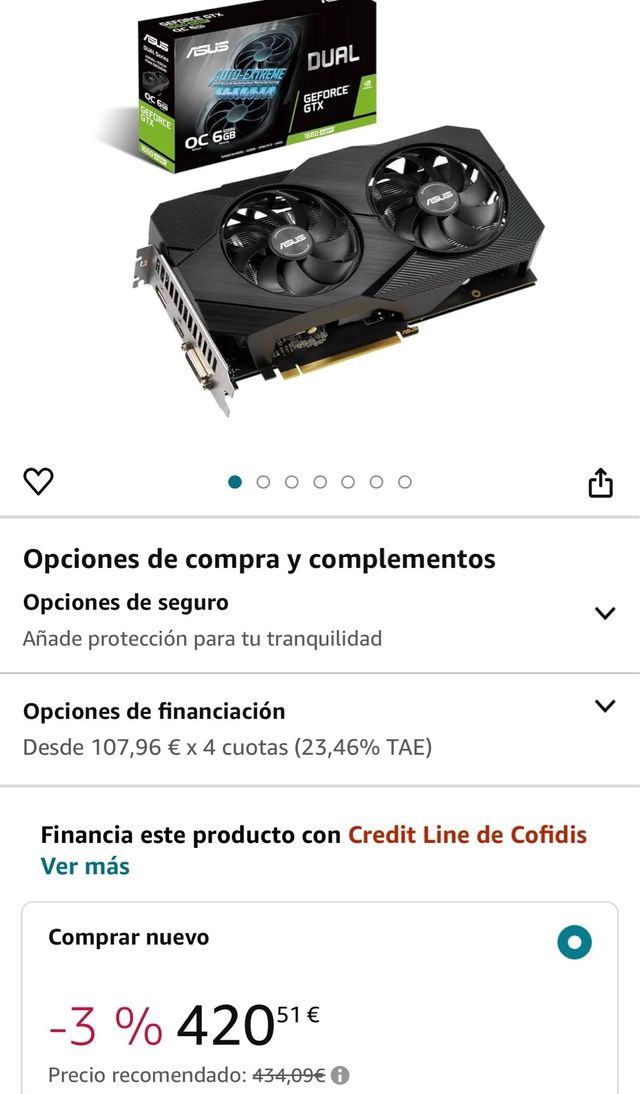This screenshot has height=1094, width=640.
Task: Share this product listing
Action: pos(599,482)
